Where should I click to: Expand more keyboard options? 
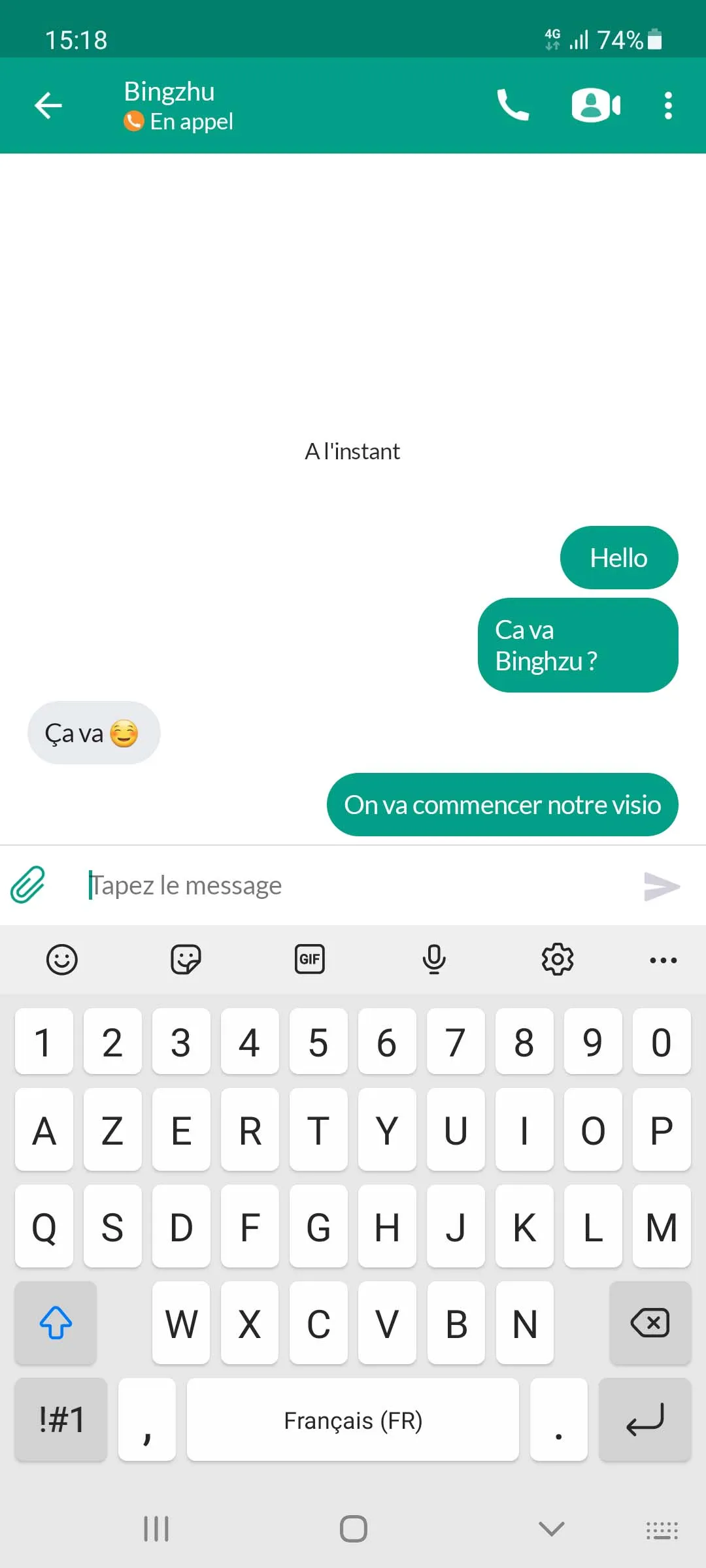pos(663,960)
